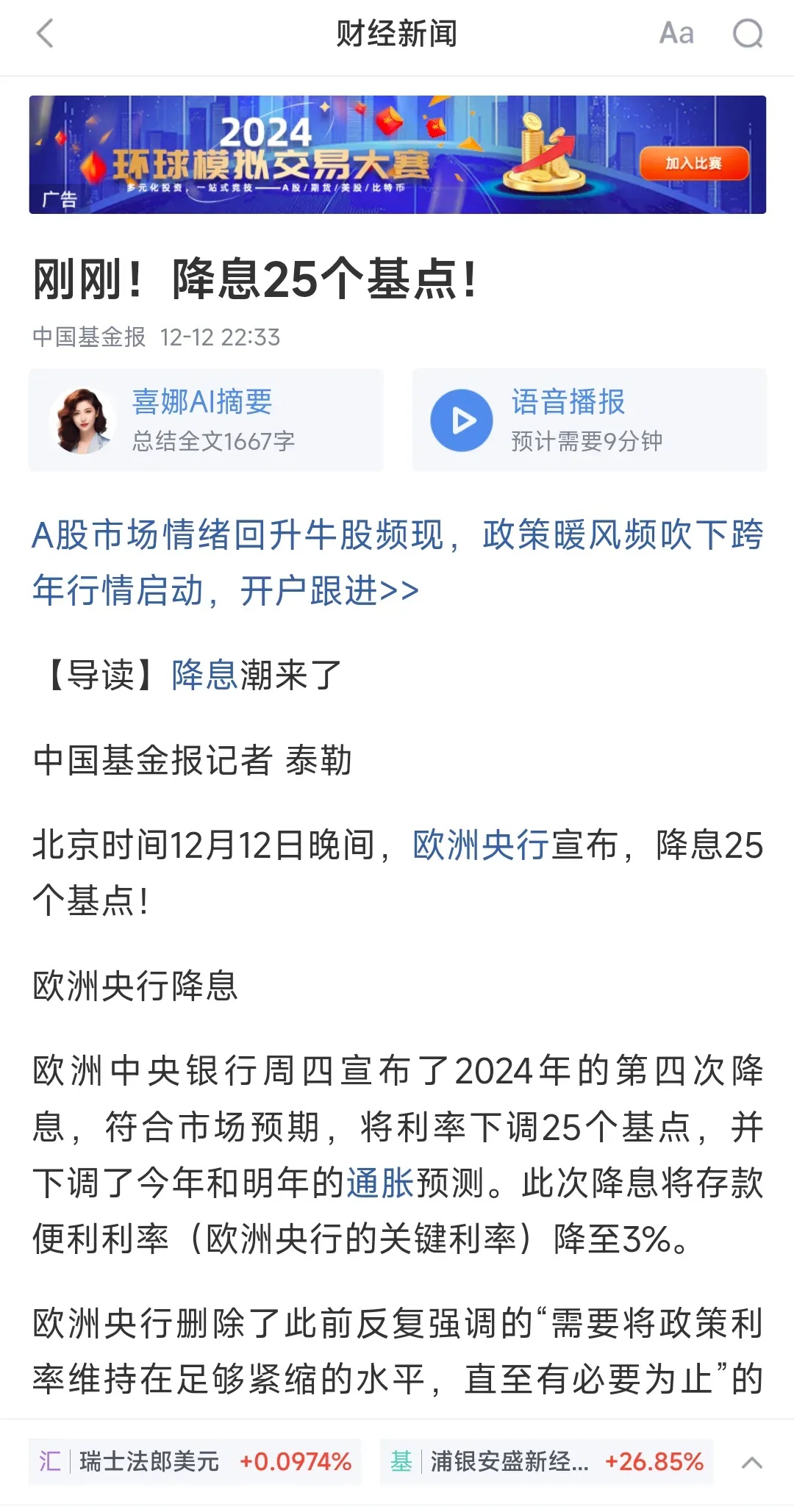Tap the 基 fund badge in bottom bar
This screenshot has width=794, height=1512.
point(401,1463)
